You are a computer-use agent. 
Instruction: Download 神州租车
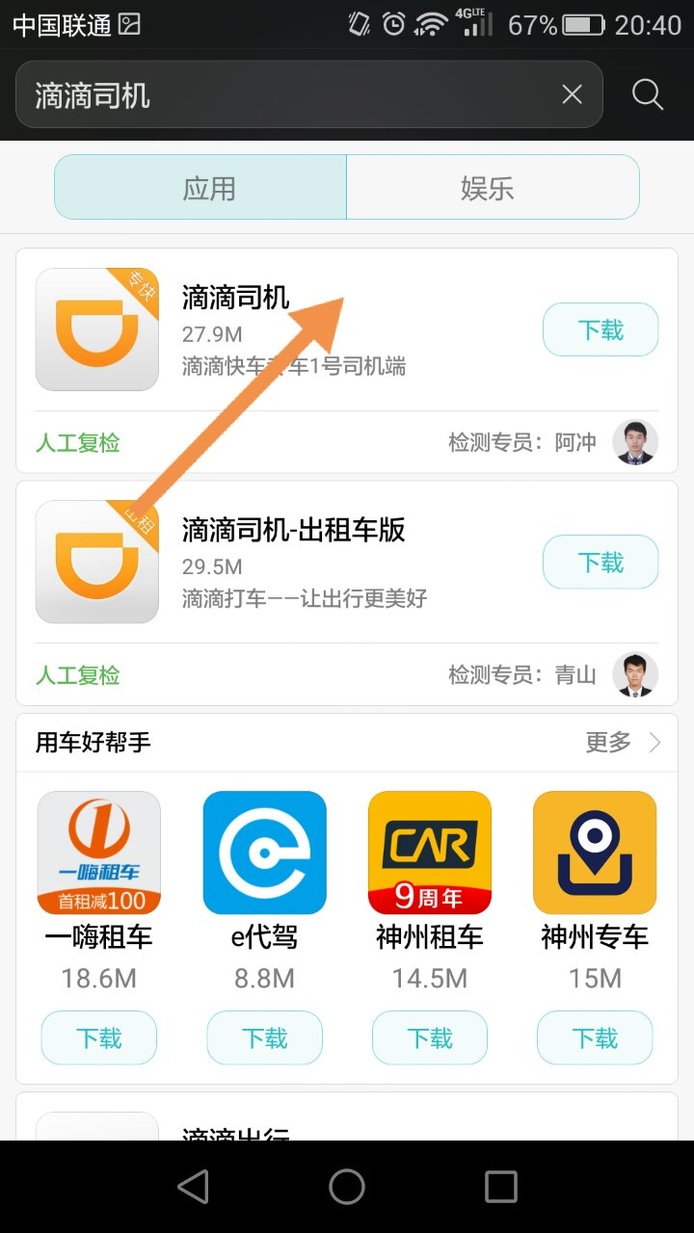(x=429, y=1038)
